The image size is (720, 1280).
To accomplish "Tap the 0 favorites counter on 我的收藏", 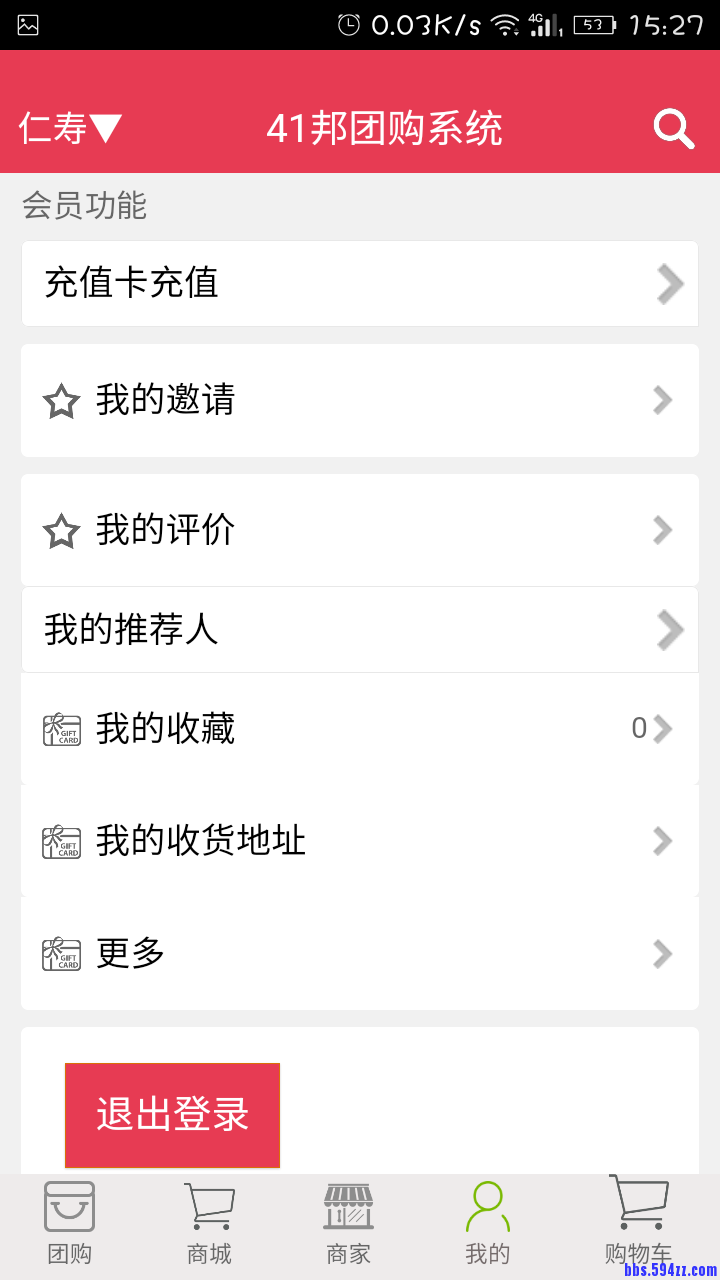I will pos(640,729).
